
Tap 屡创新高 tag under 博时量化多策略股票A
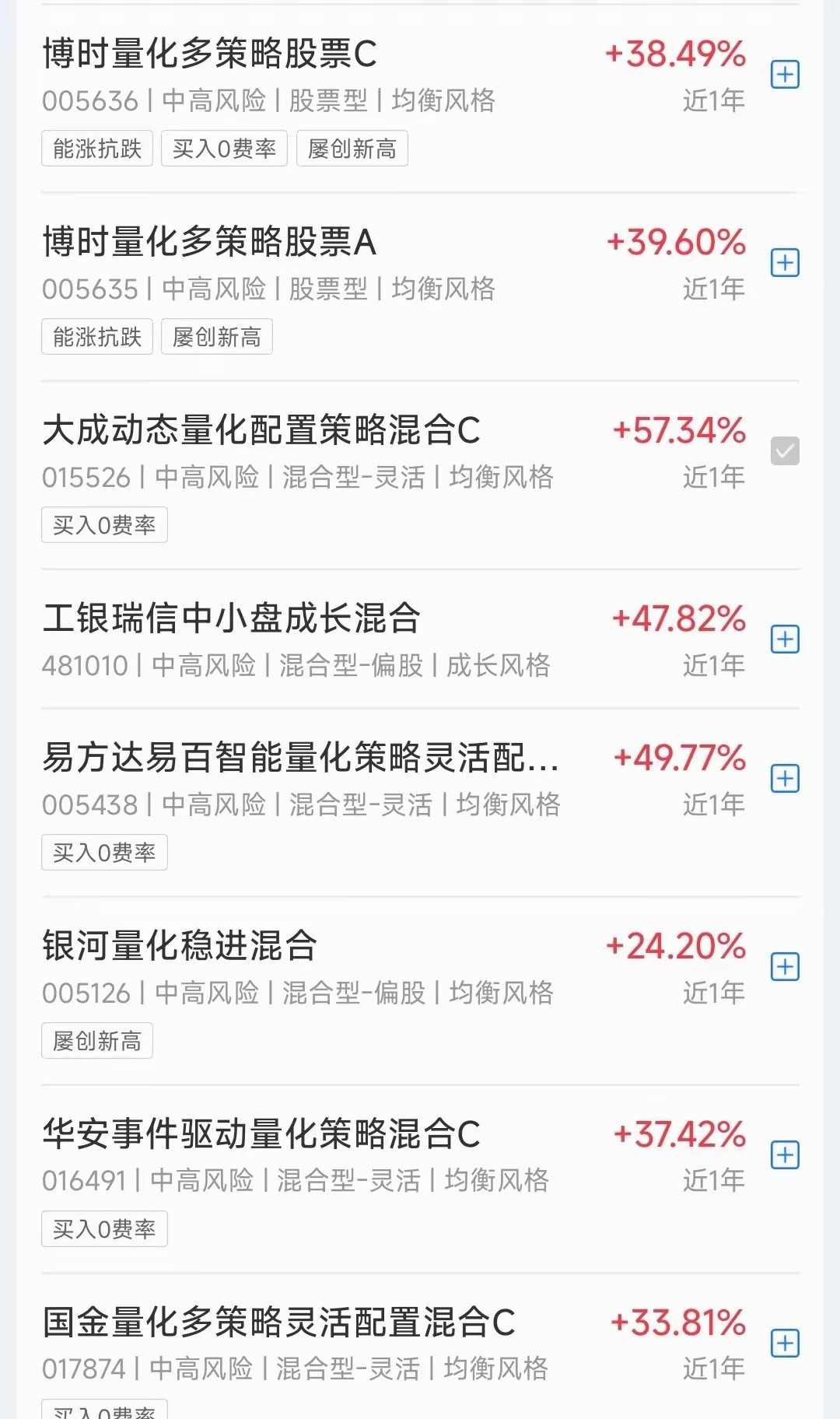pos(217,336)
